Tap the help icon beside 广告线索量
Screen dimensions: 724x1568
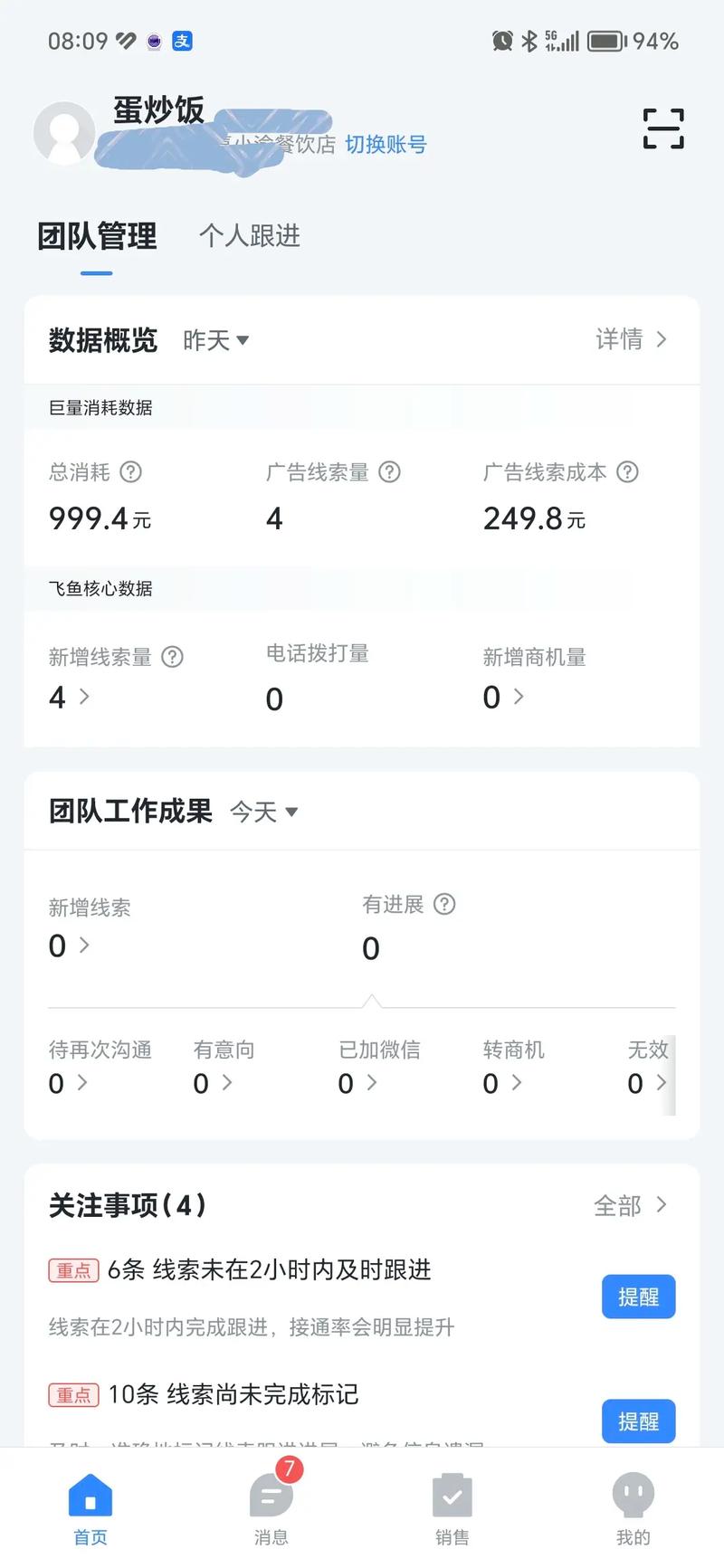pyautogui.click(x=390, y=471)
